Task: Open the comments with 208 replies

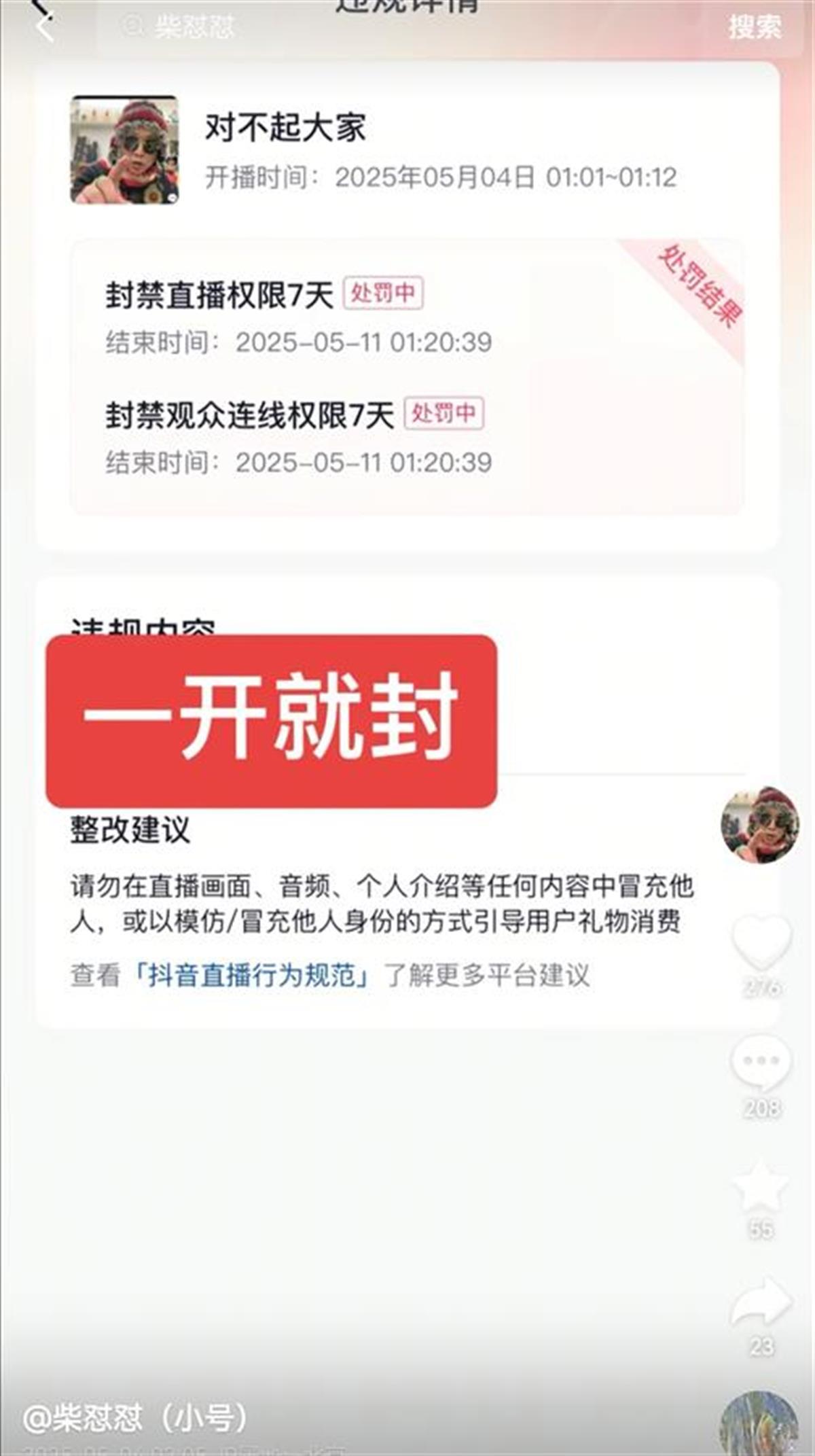Action: tap(761, 1063)
